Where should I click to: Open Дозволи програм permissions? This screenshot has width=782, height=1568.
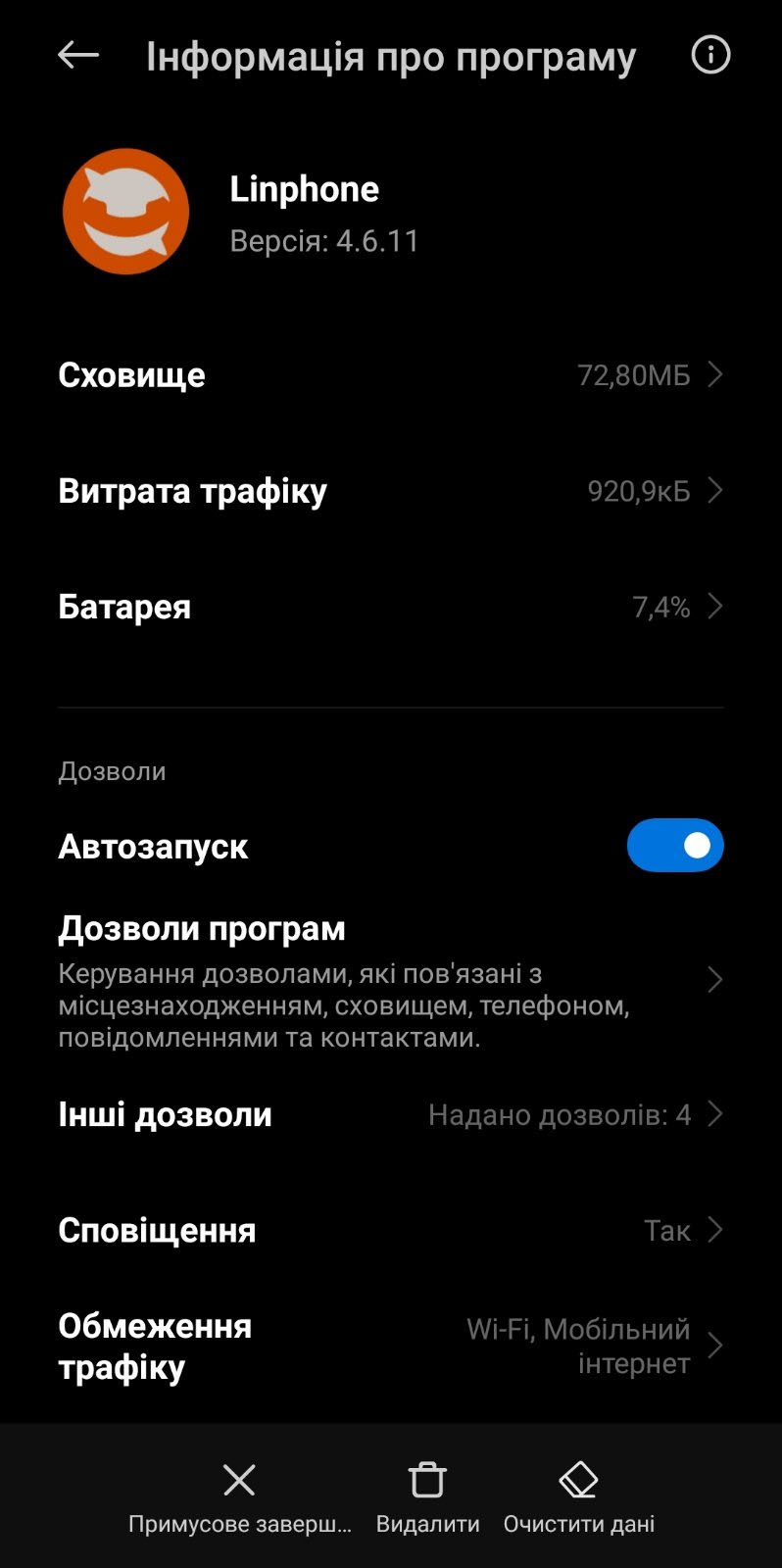(x=391, y=980)
